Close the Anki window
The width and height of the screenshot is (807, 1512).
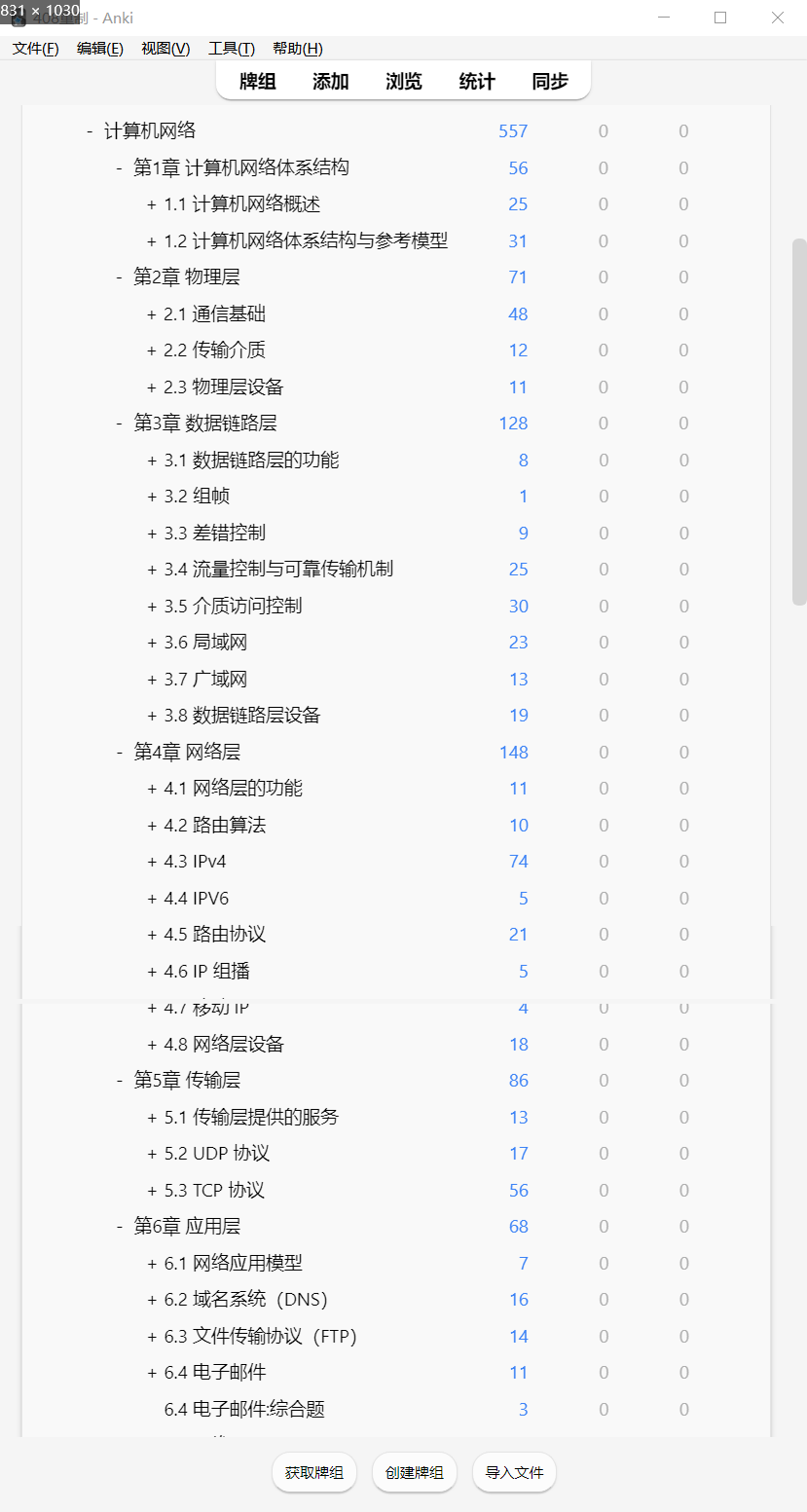(x=777, y=18)
